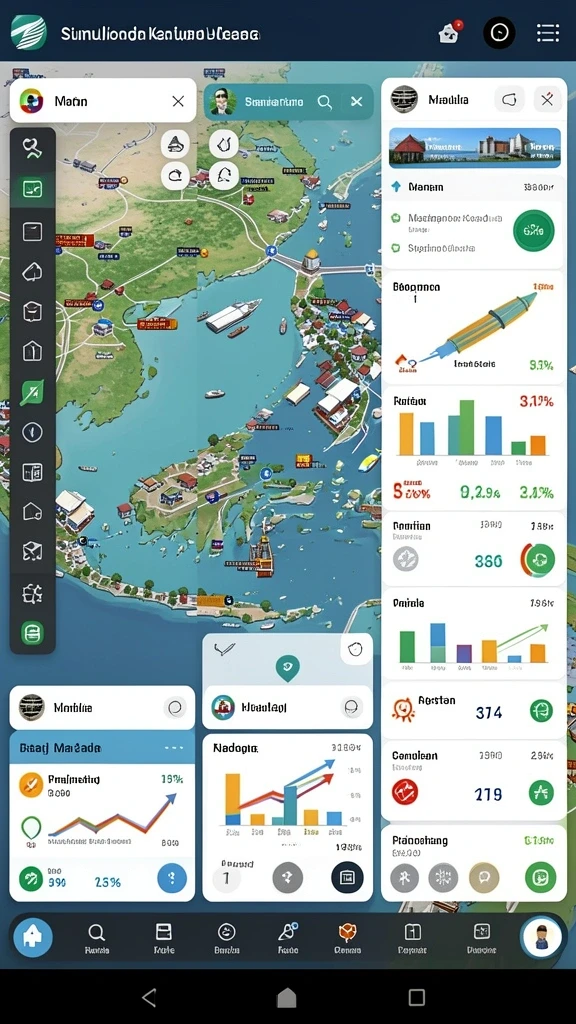Go to the blue Home button in bottom bar
This screenshot has height=1024, width=576.
[x=33, y=937]
